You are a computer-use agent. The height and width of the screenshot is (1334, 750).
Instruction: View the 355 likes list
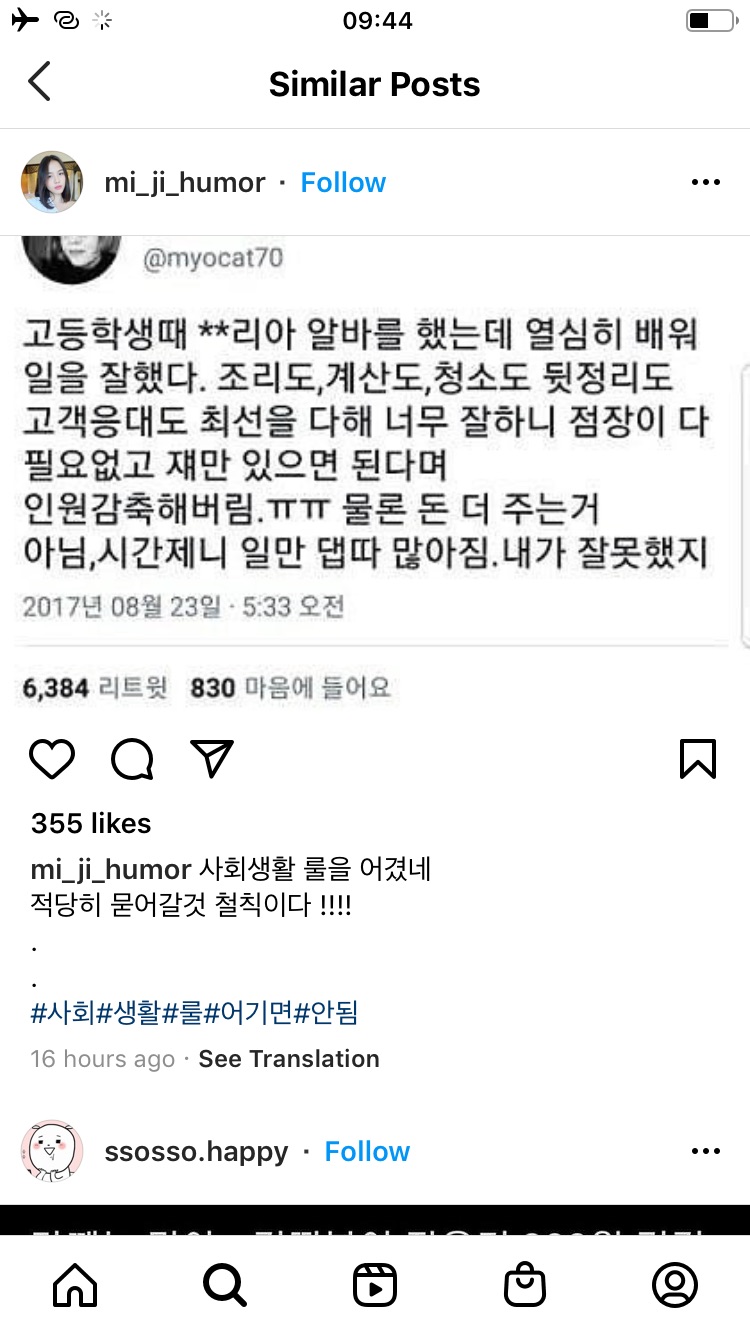point(91,823)
